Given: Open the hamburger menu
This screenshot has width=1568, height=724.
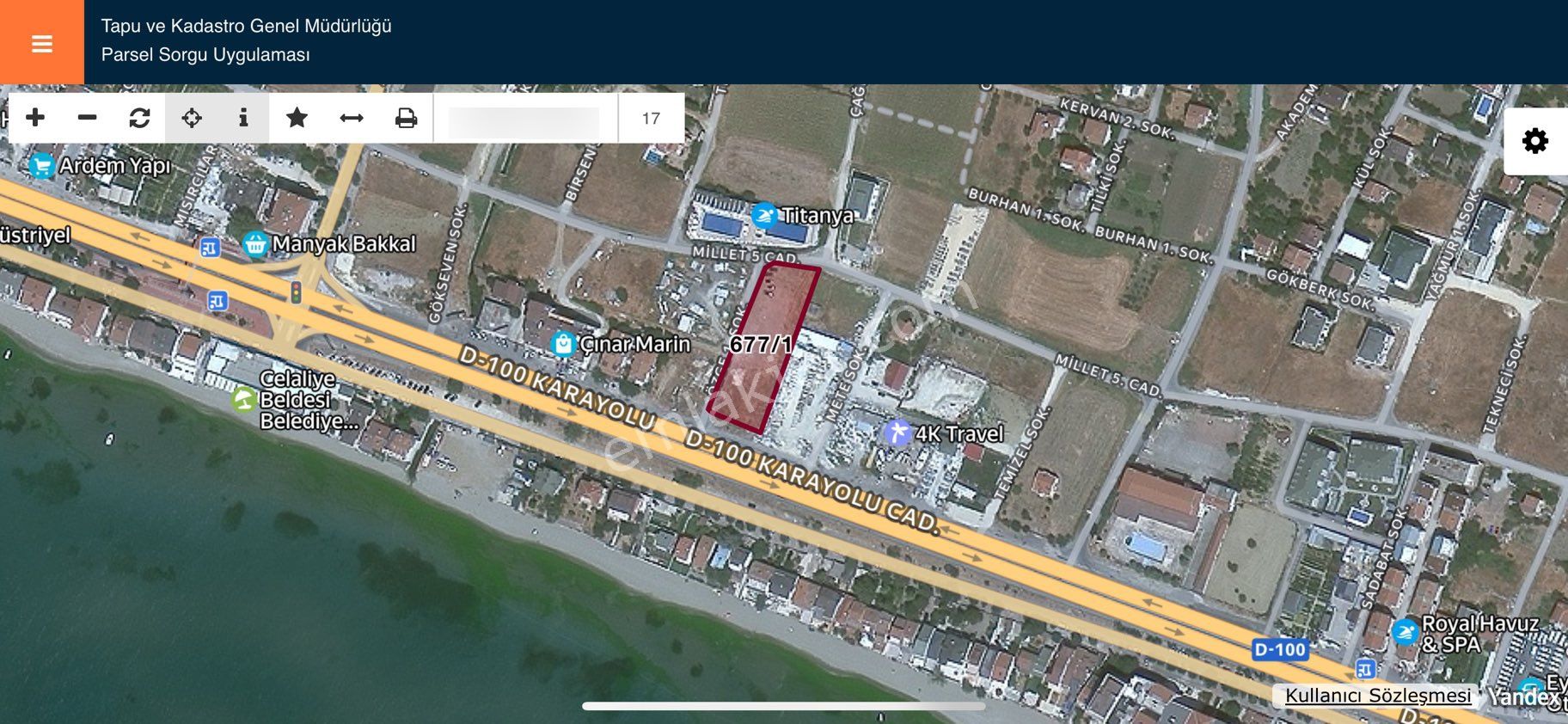Looking at the screenshot, I should (41, 43).
